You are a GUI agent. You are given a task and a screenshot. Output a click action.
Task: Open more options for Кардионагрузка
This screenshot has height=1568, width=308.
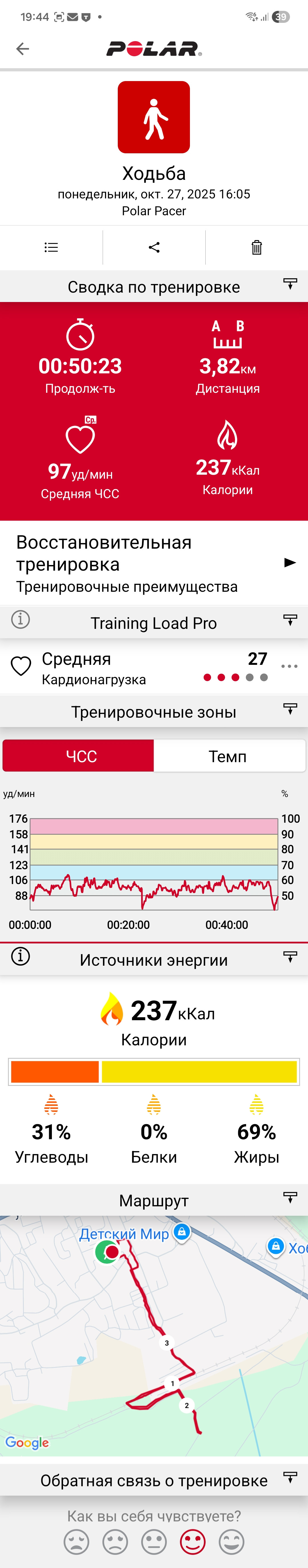click(290, 667)
